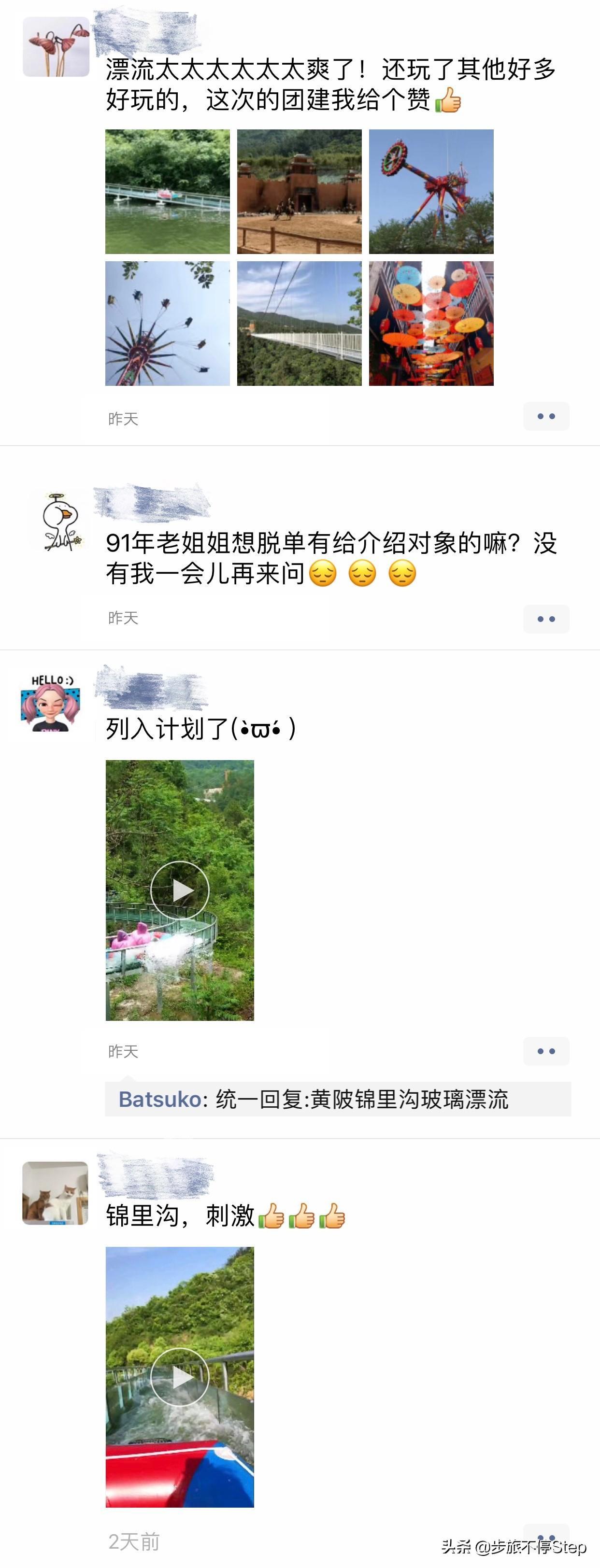Open the flower avatar's profile
Image resolution: width=600 pixels, height=1568 pixels.
[x=56, y=47]
